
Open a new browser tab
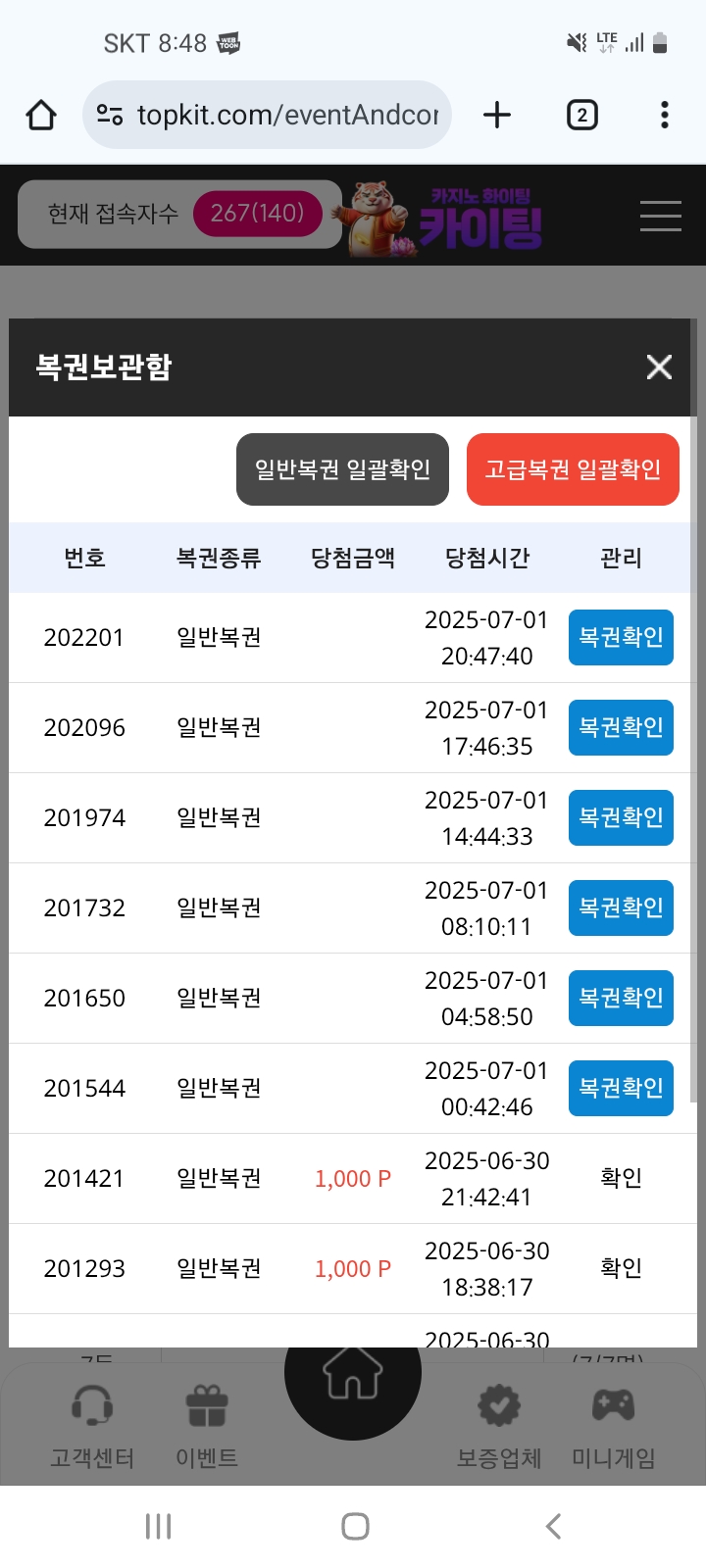click(497, 115)
